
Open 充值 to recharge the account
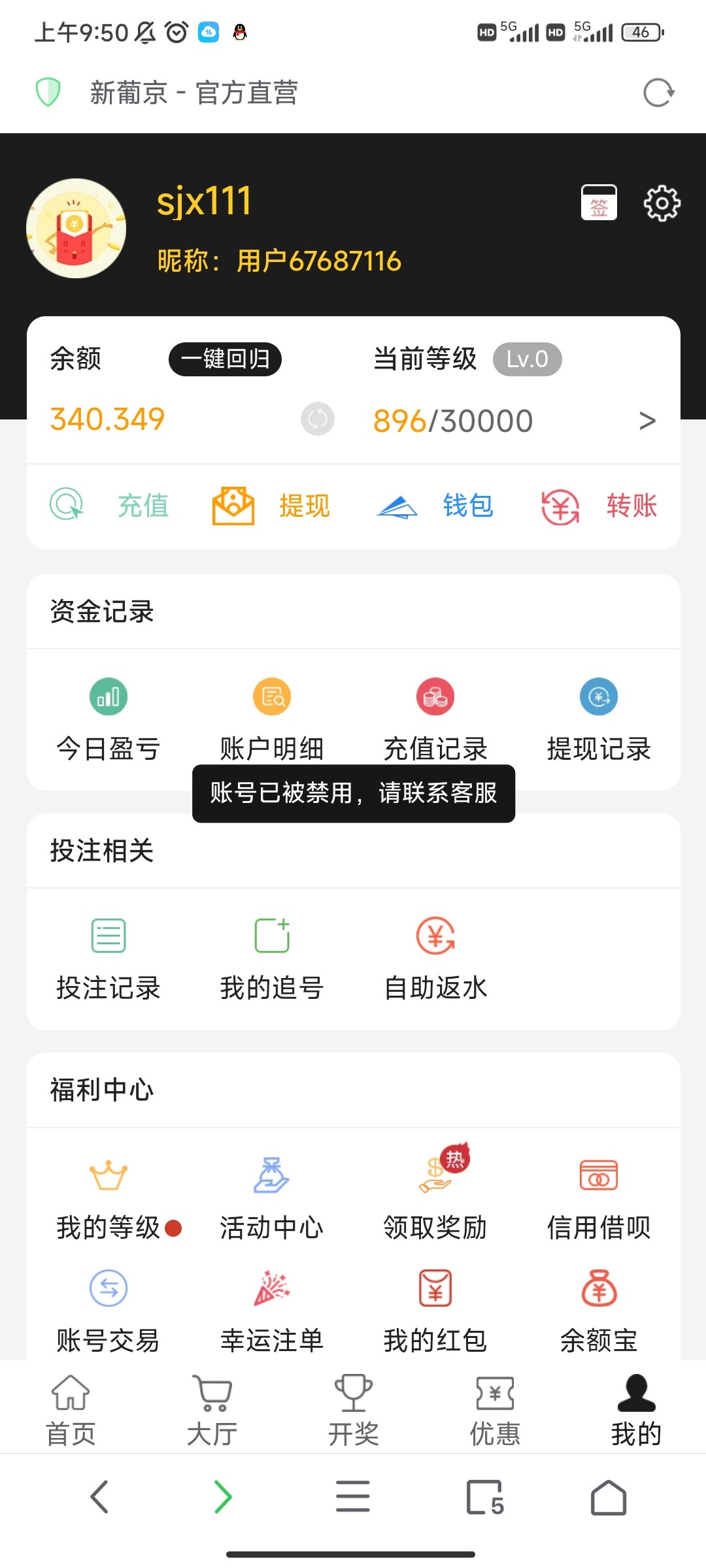pyautogui.click(x=110, y=506)
